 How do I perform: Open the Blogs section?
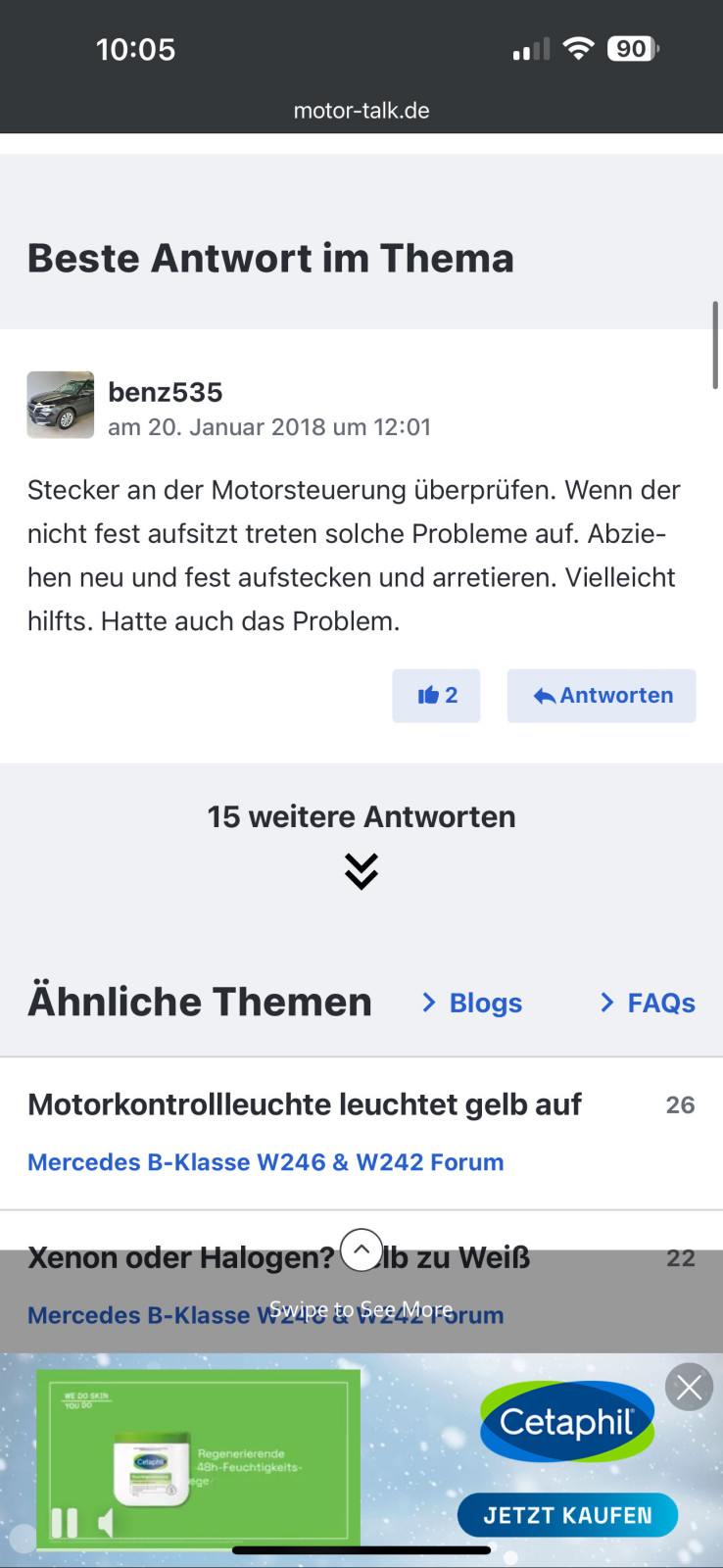click(484, 1002)
